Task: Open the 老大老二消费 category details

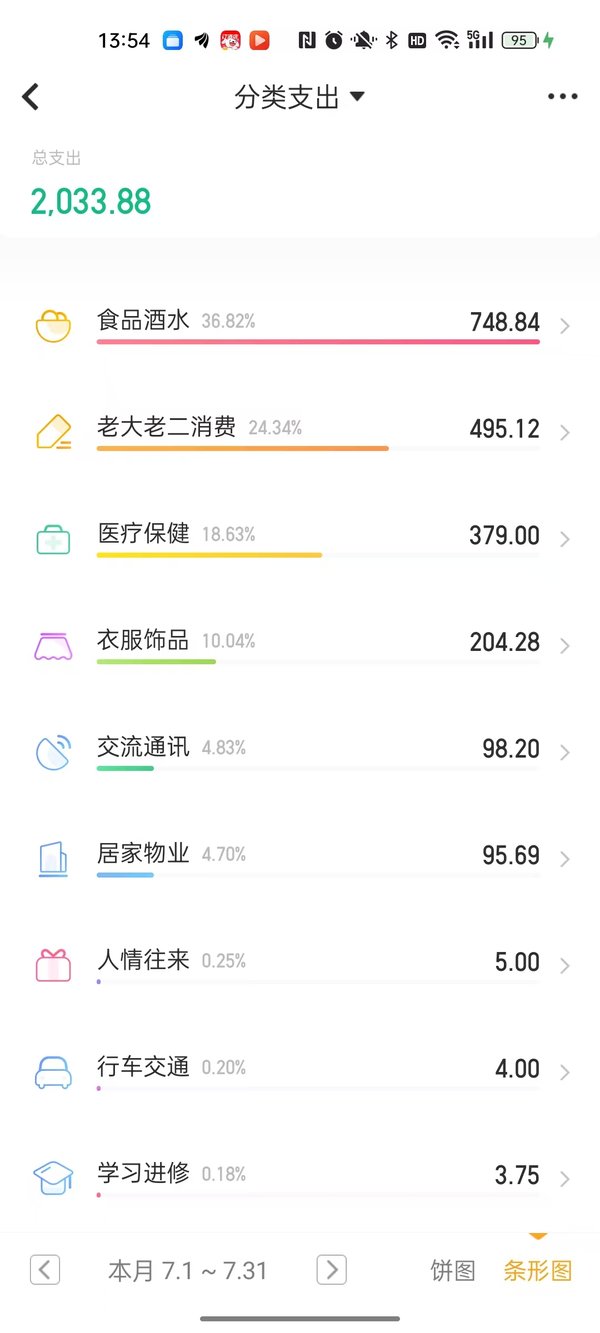Action: (300, 432)
